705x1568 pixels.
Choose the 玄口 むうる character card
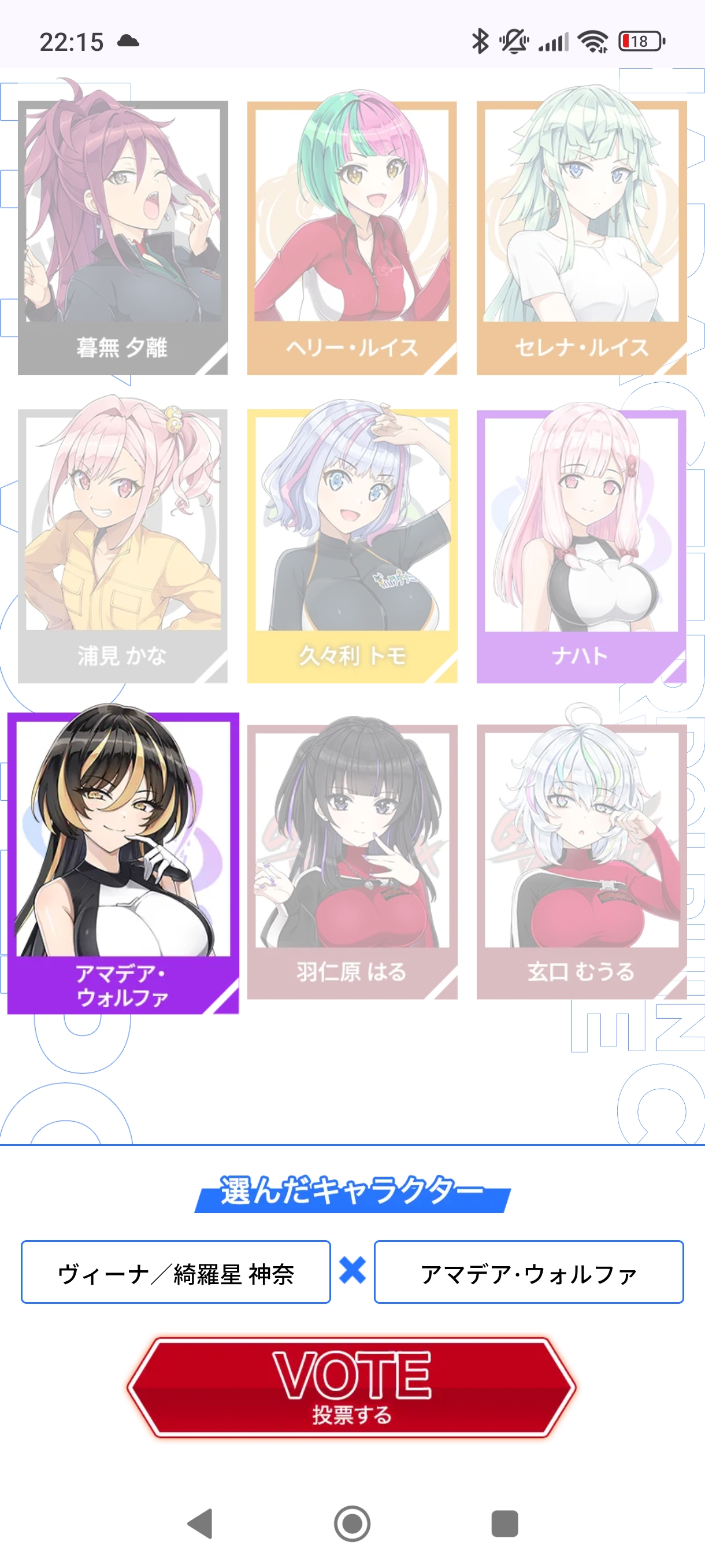point(581,861)
